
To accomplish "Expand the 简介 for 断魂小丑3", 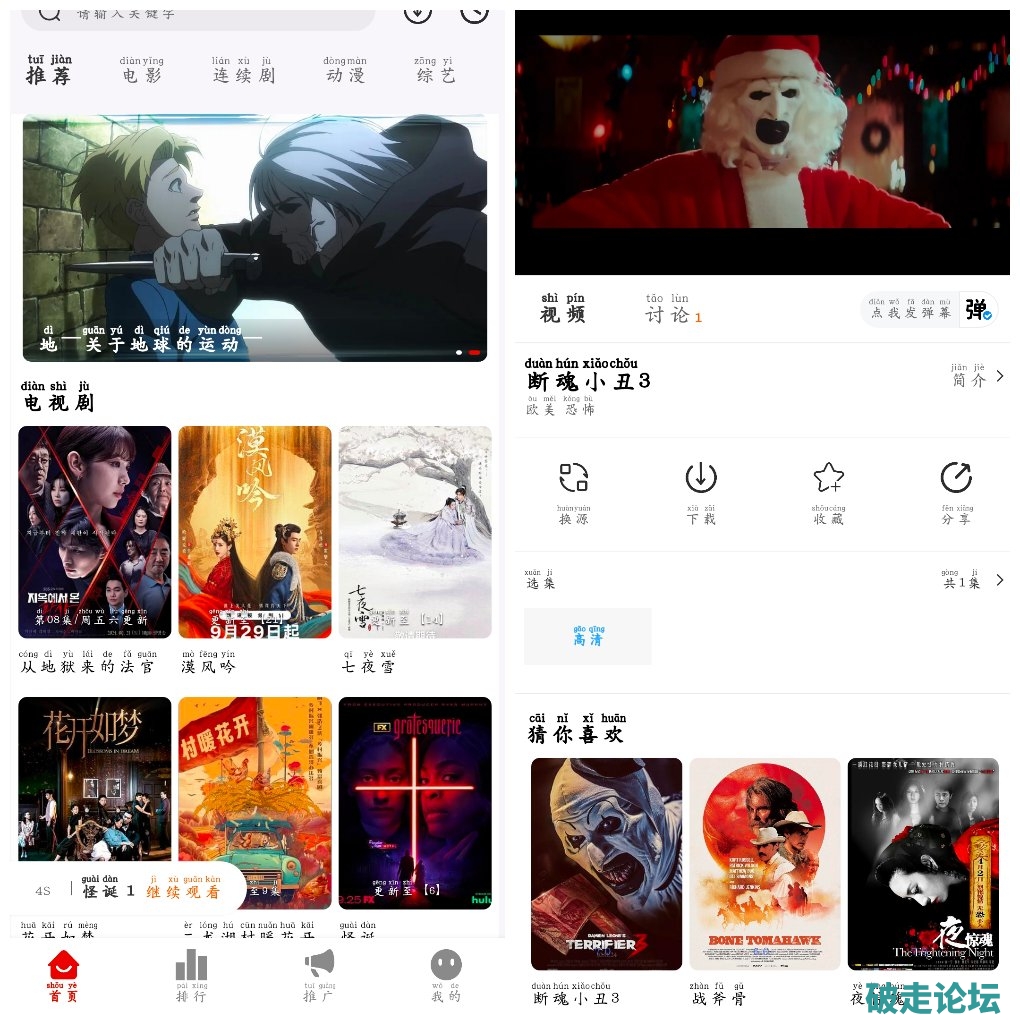I will (x=977, y=377).
